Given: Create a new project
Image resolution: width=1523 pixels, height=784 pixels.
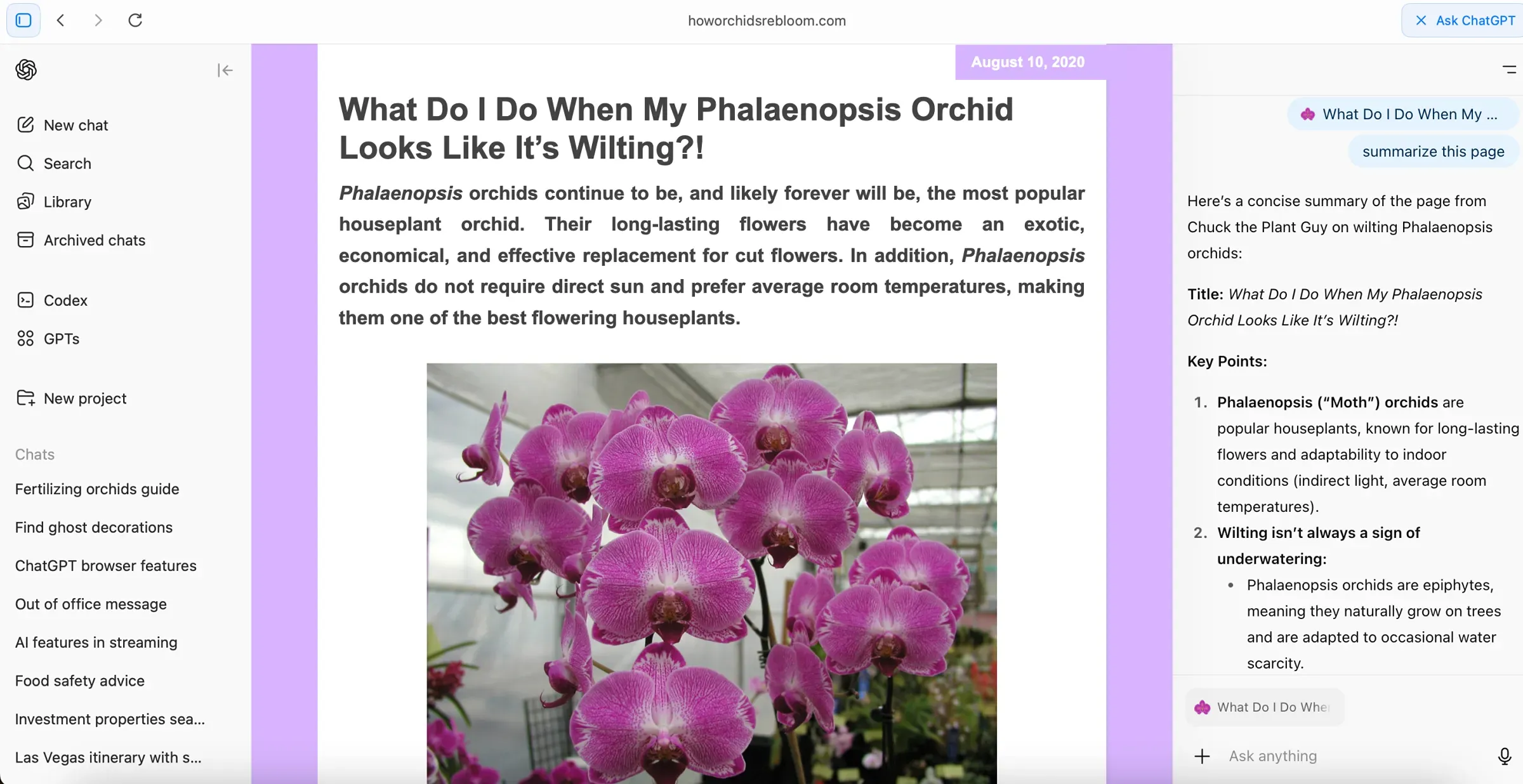Looking at the screenshot, I should pos(84,398).
